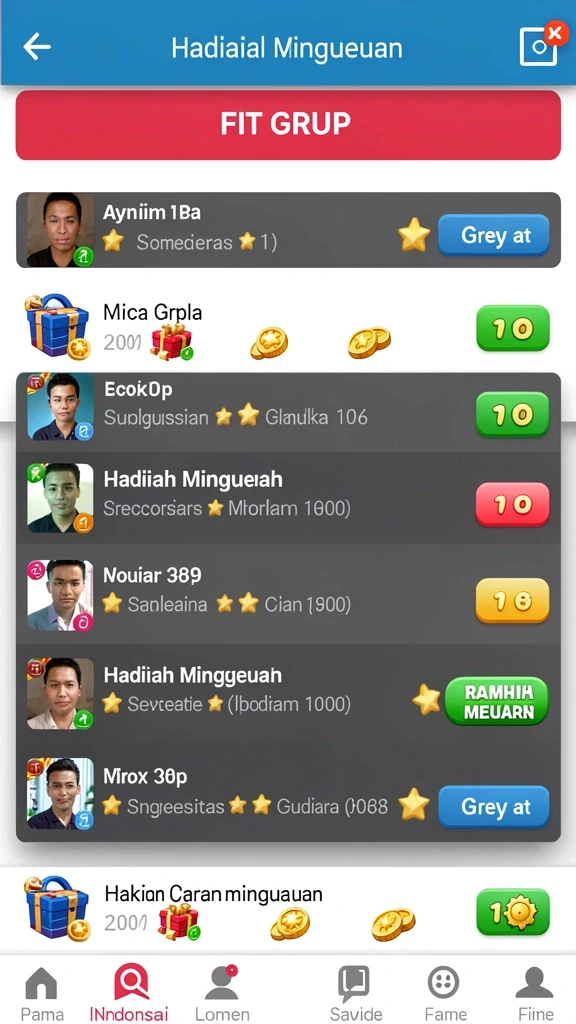
Task: Tap the yellow button beside Nouiar 389
Action: tap(513, 601)
